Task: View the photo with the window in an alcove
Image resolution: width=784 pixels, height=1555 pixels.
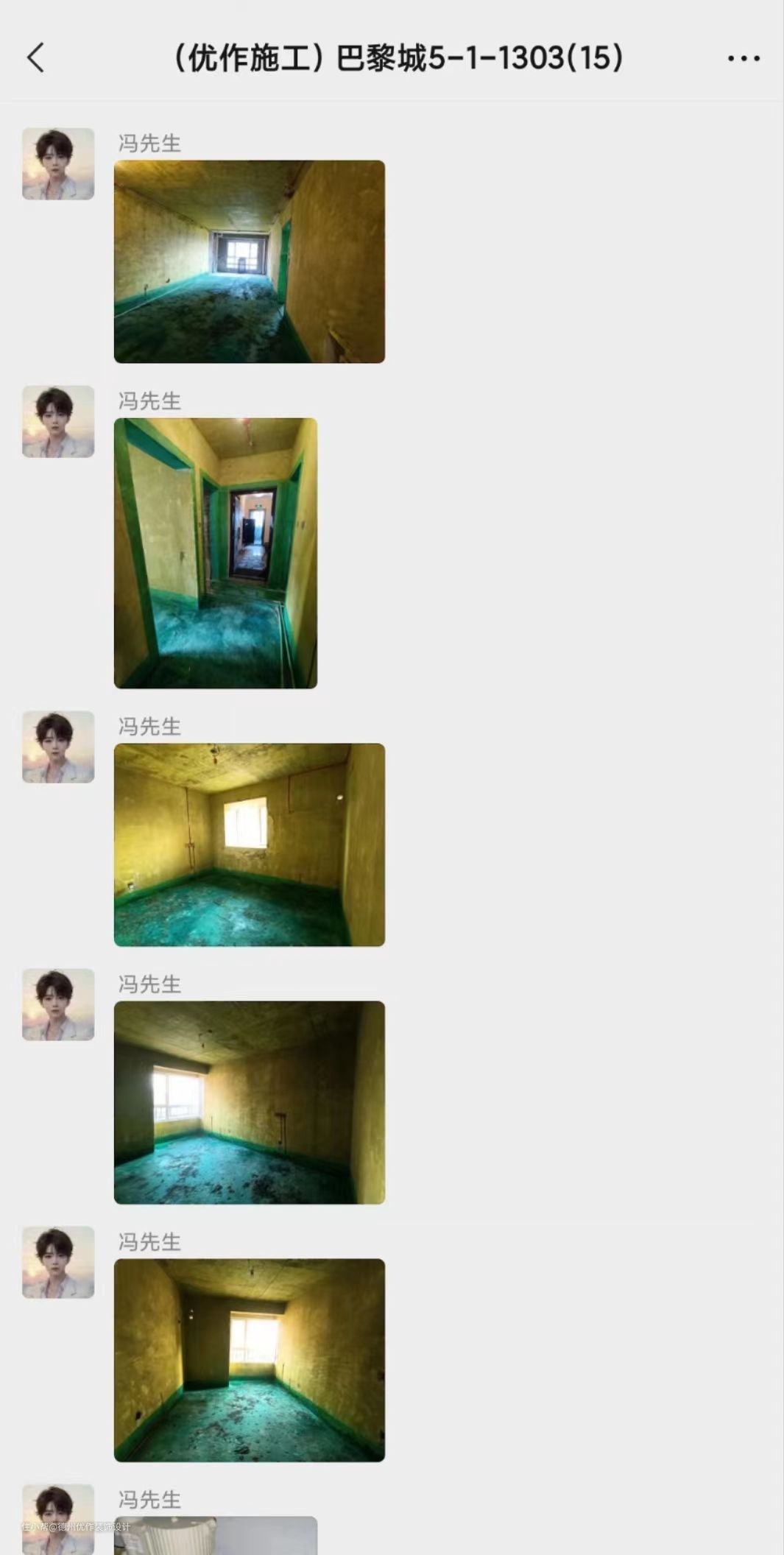Action: (x=249, y=1360)
